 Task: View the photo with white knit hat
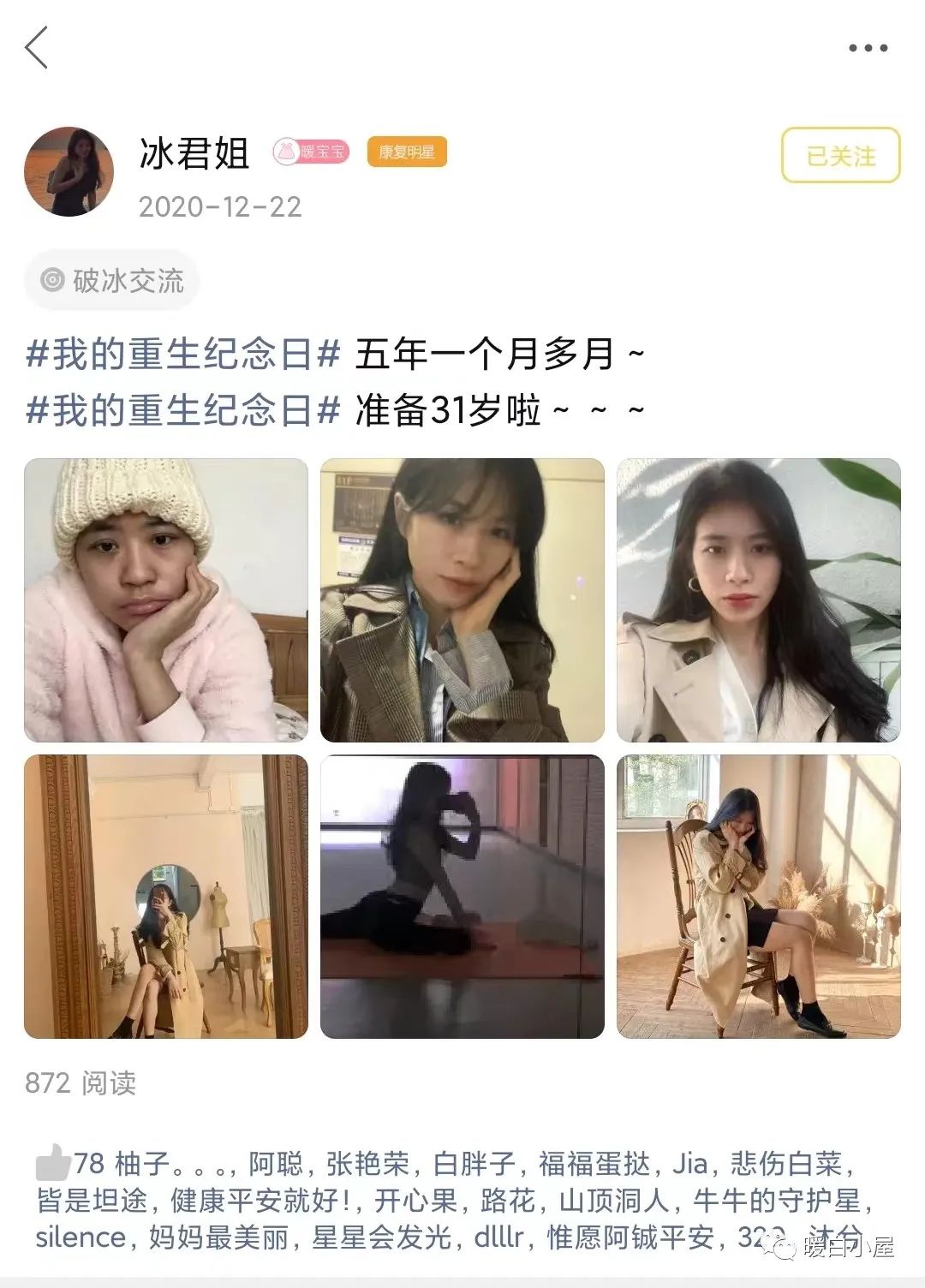tap(166, 600)
